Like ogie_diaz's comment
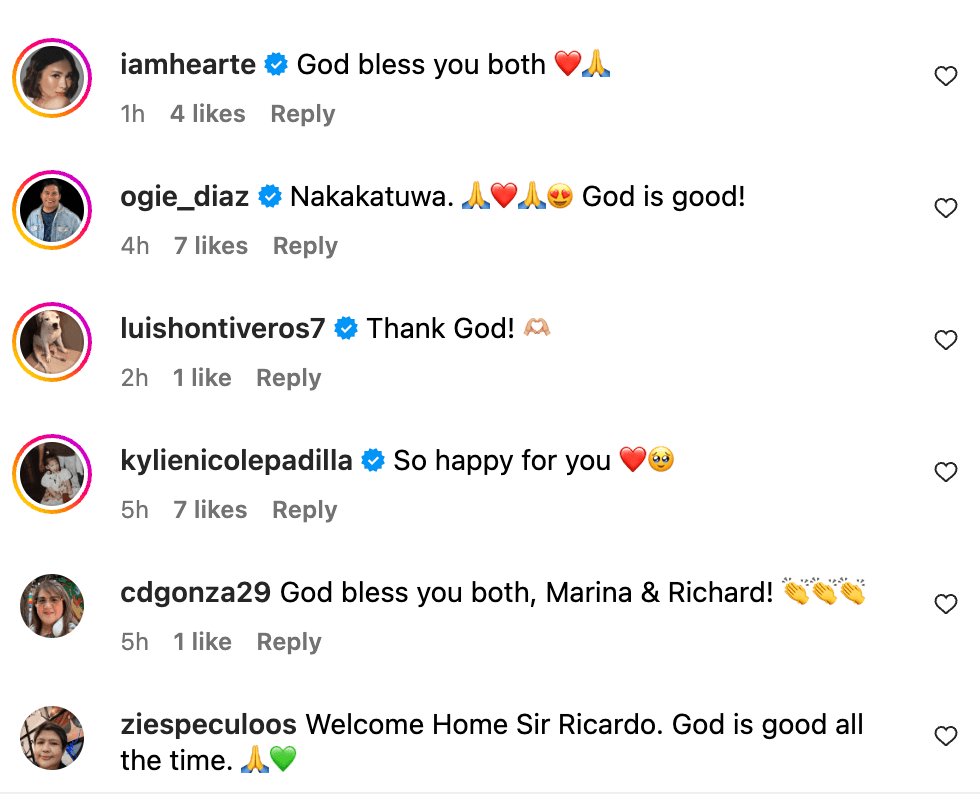The width and height of the screenshot is (980, 810). (945, 208)
